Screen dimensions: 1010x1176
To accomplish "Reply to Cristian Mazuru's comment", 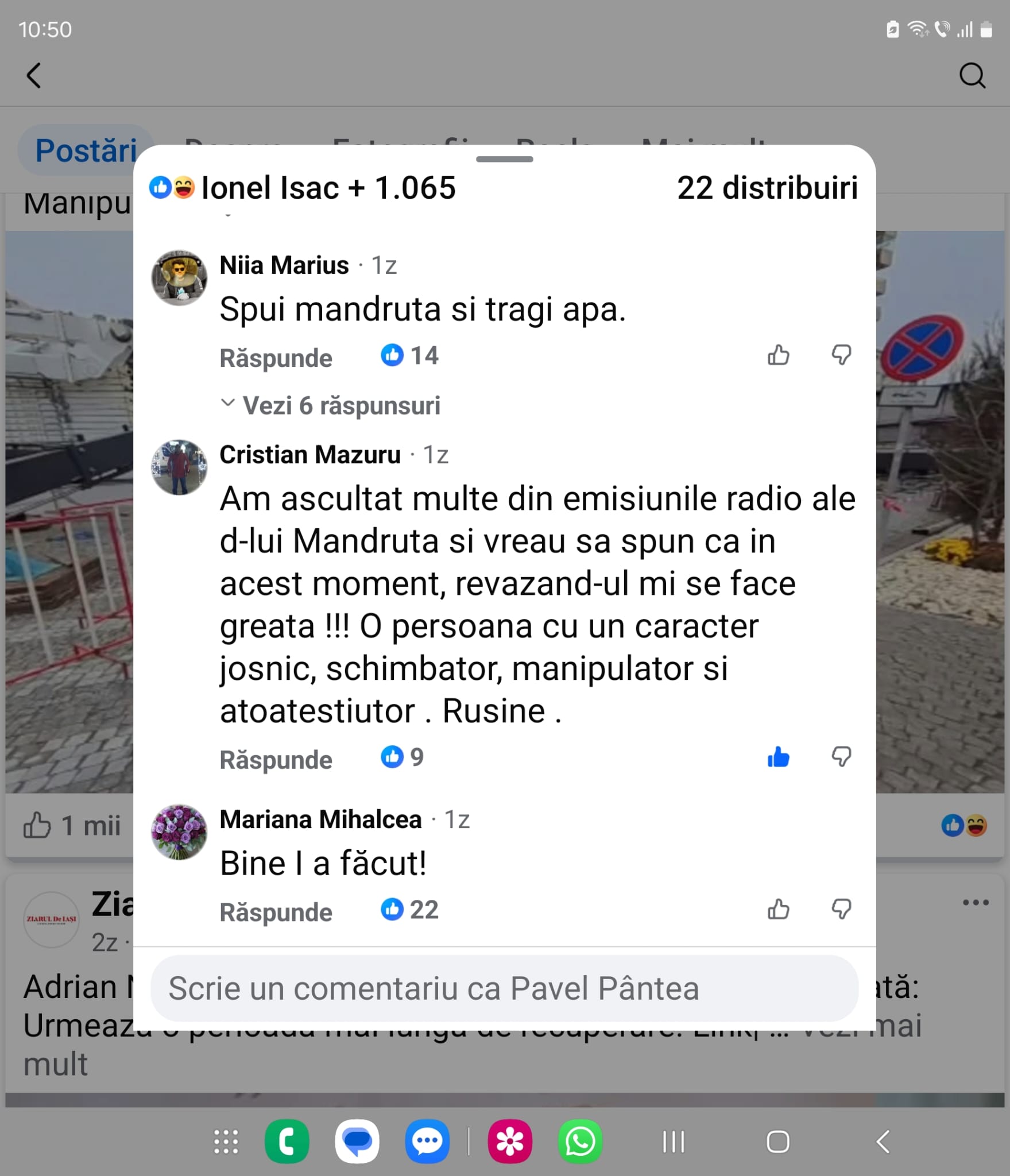I will tap(276, 760).
